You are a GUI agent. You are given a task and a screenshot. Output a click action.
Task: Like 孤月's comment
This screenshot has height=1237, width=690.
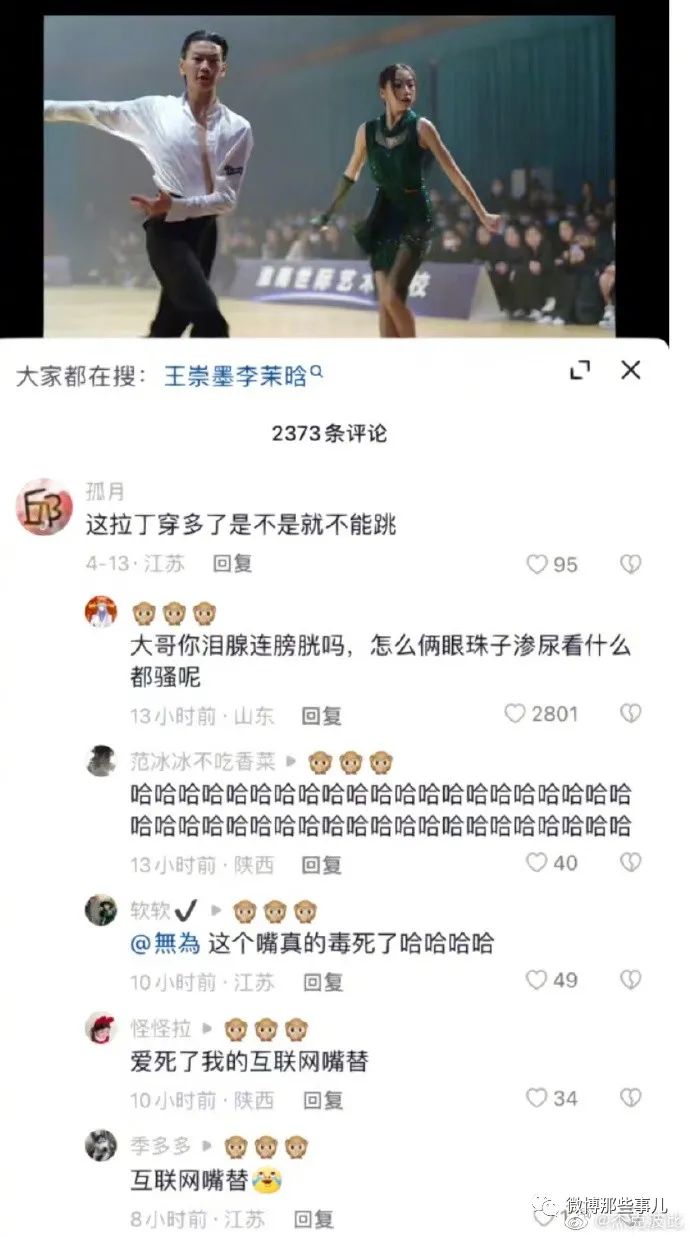538,564
